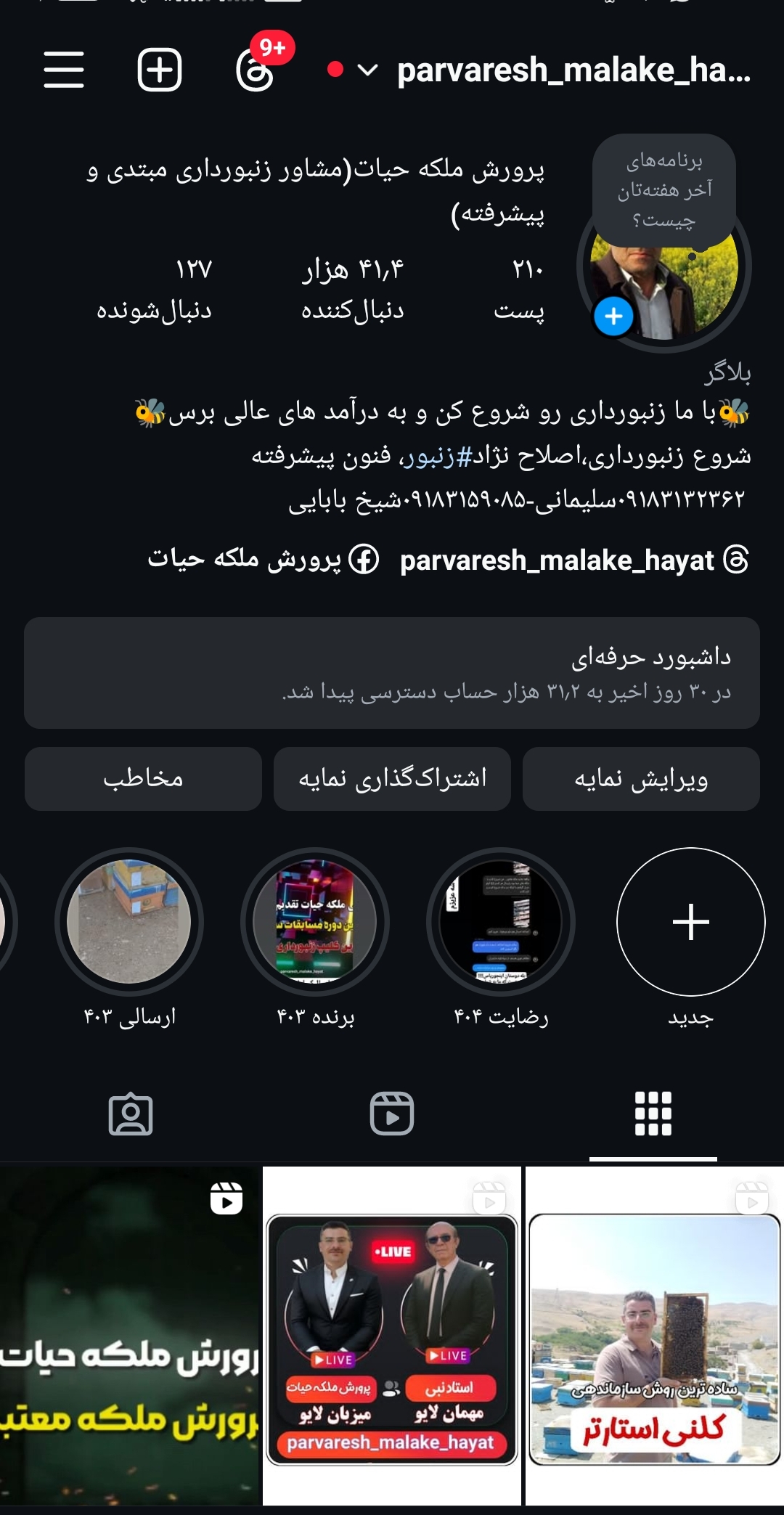Add to story via profile picture plus
This screenshot has width=784, height=1515.
tap(613, 317)
